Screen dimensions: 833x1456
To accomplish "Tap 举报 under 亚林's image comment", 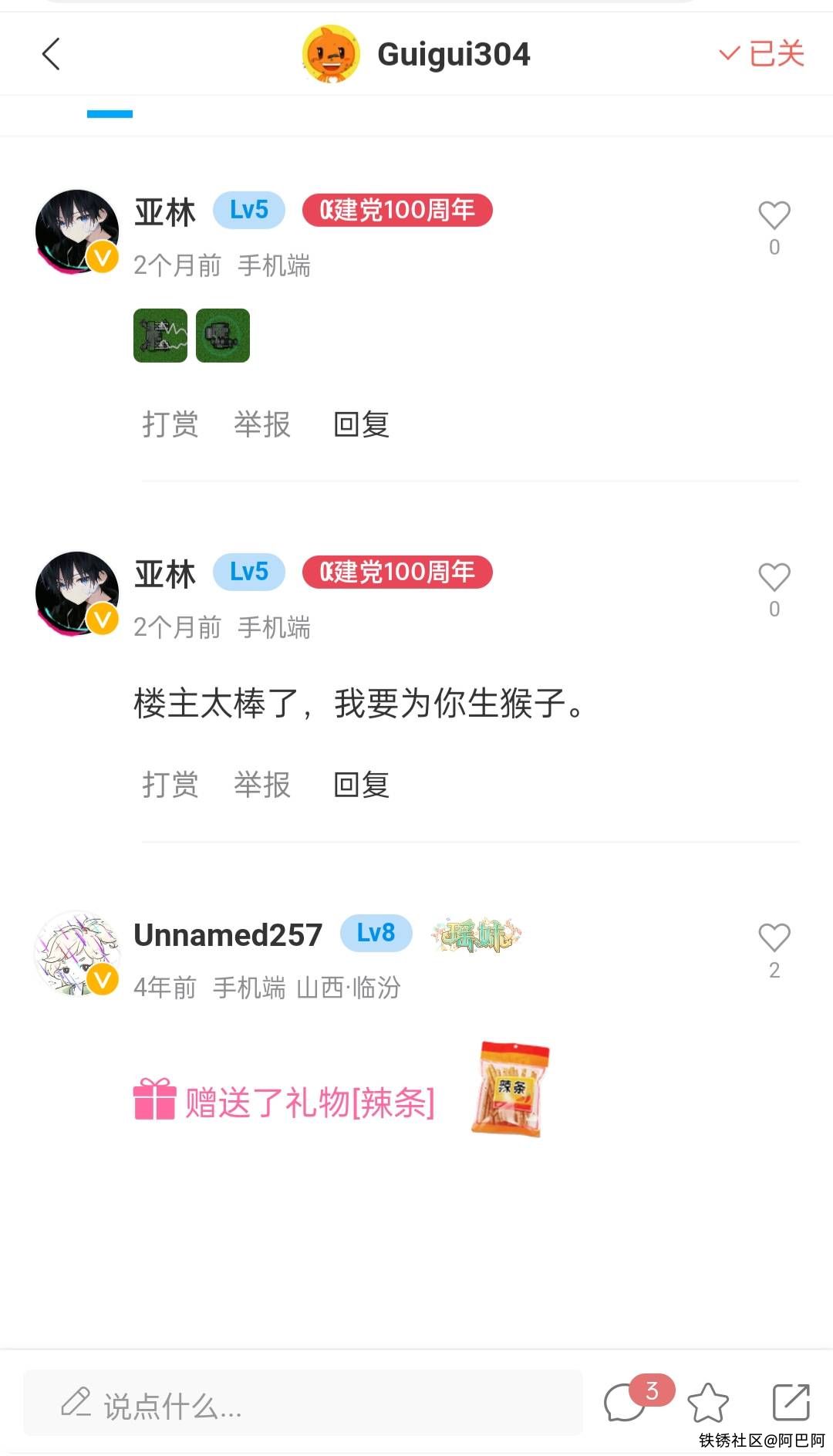I will 262,424.
